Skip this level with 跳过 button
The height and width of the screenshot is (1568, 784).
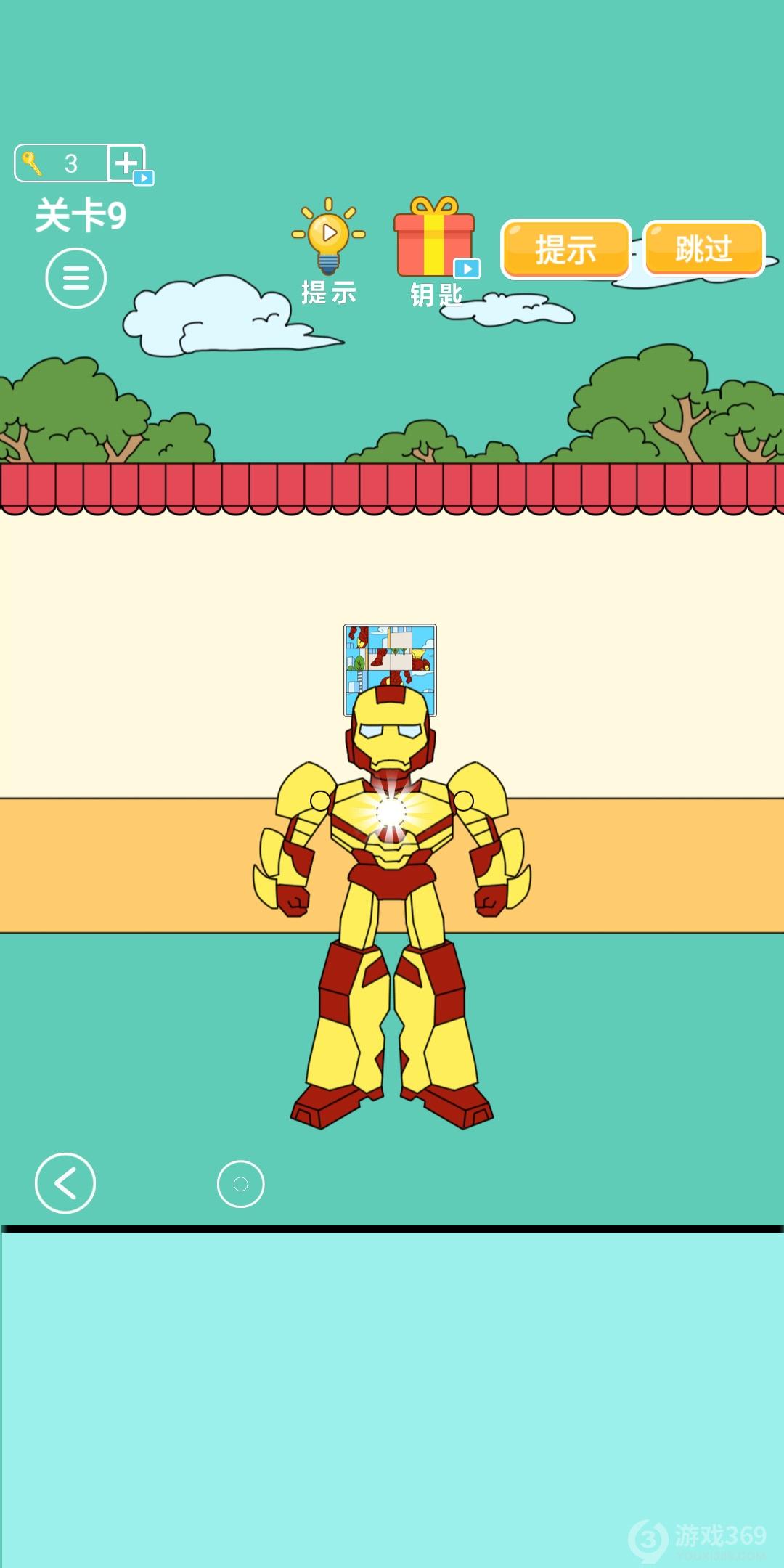(703, 249)
